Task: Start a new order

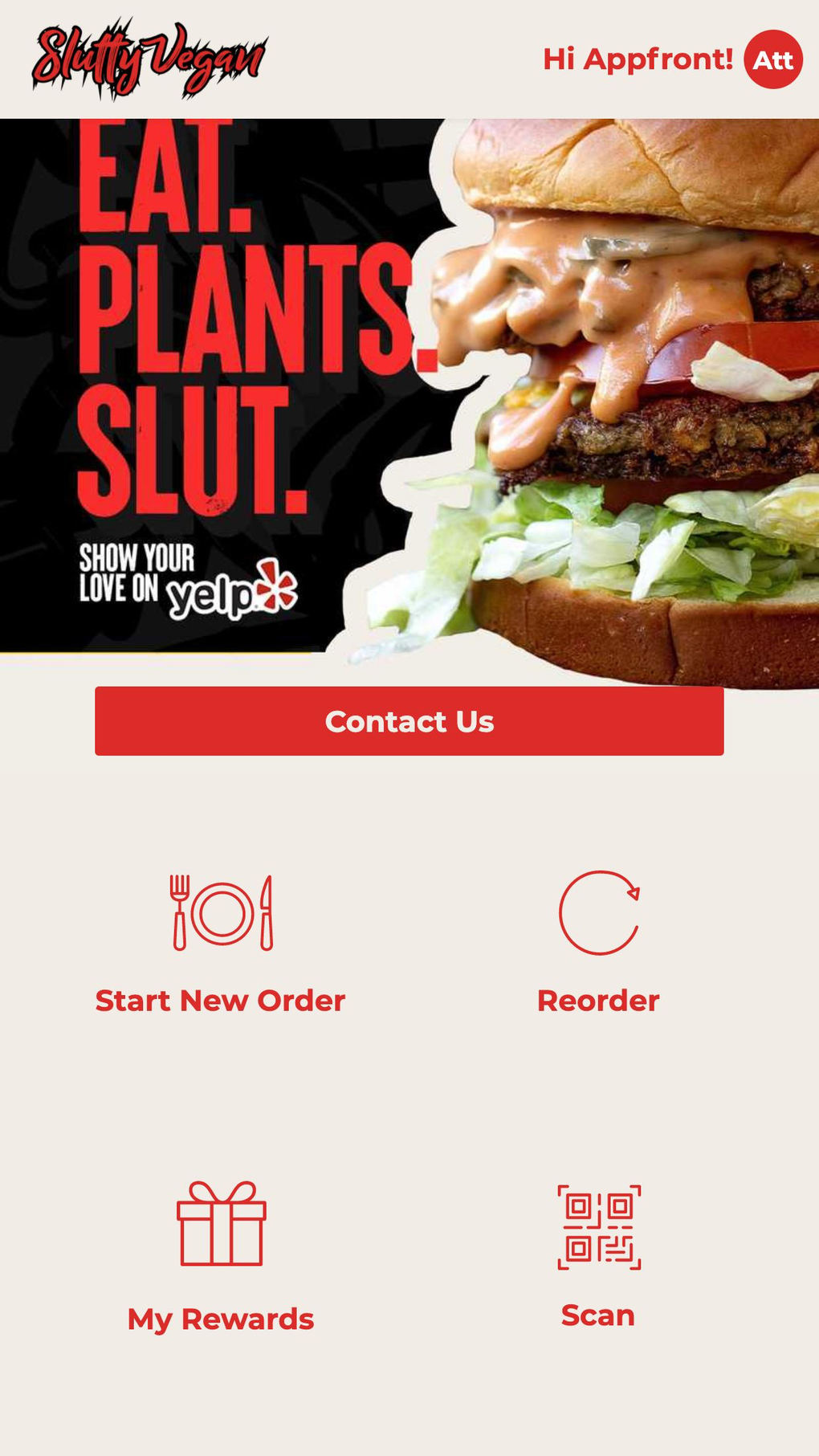Action: pos(221,944)
